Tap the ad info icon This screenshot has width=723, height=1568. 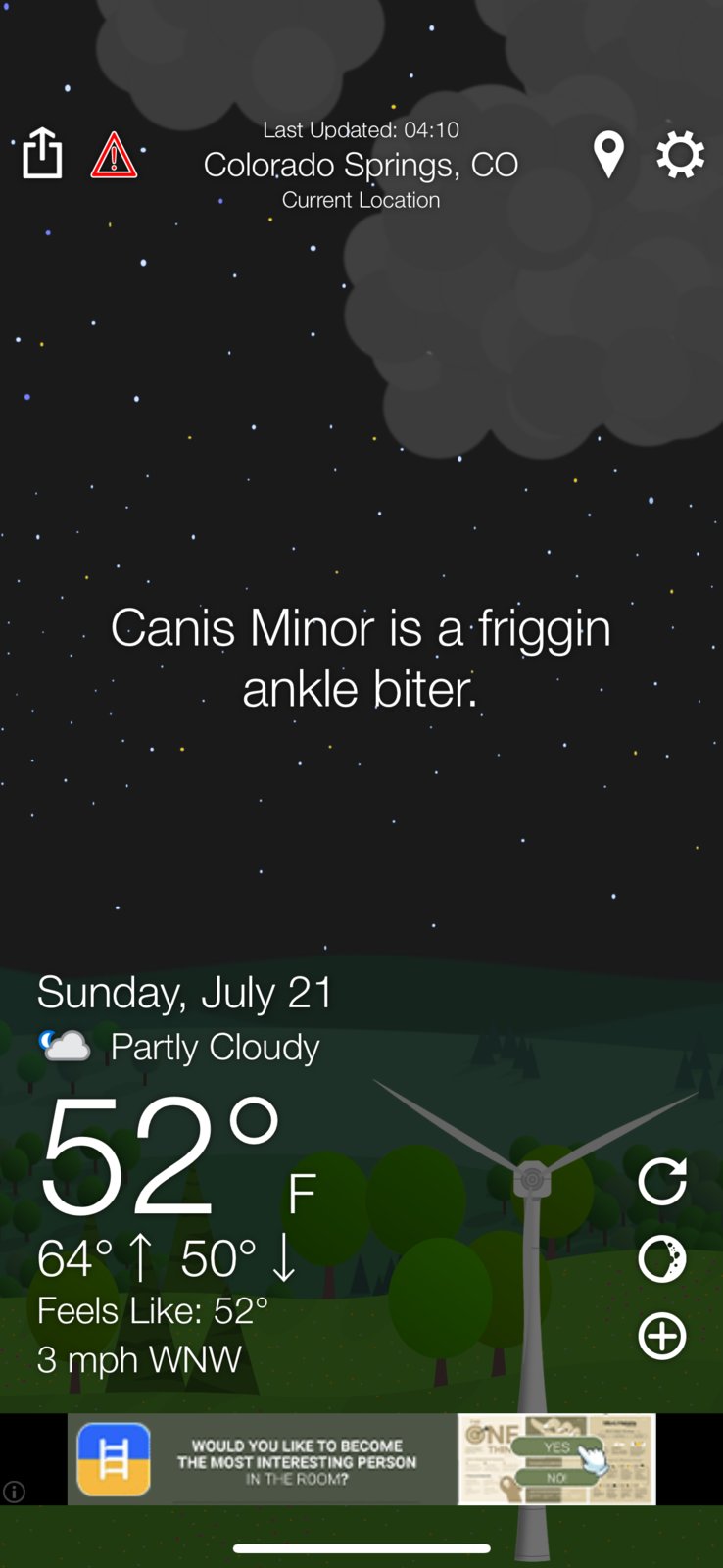point(14,1492)
